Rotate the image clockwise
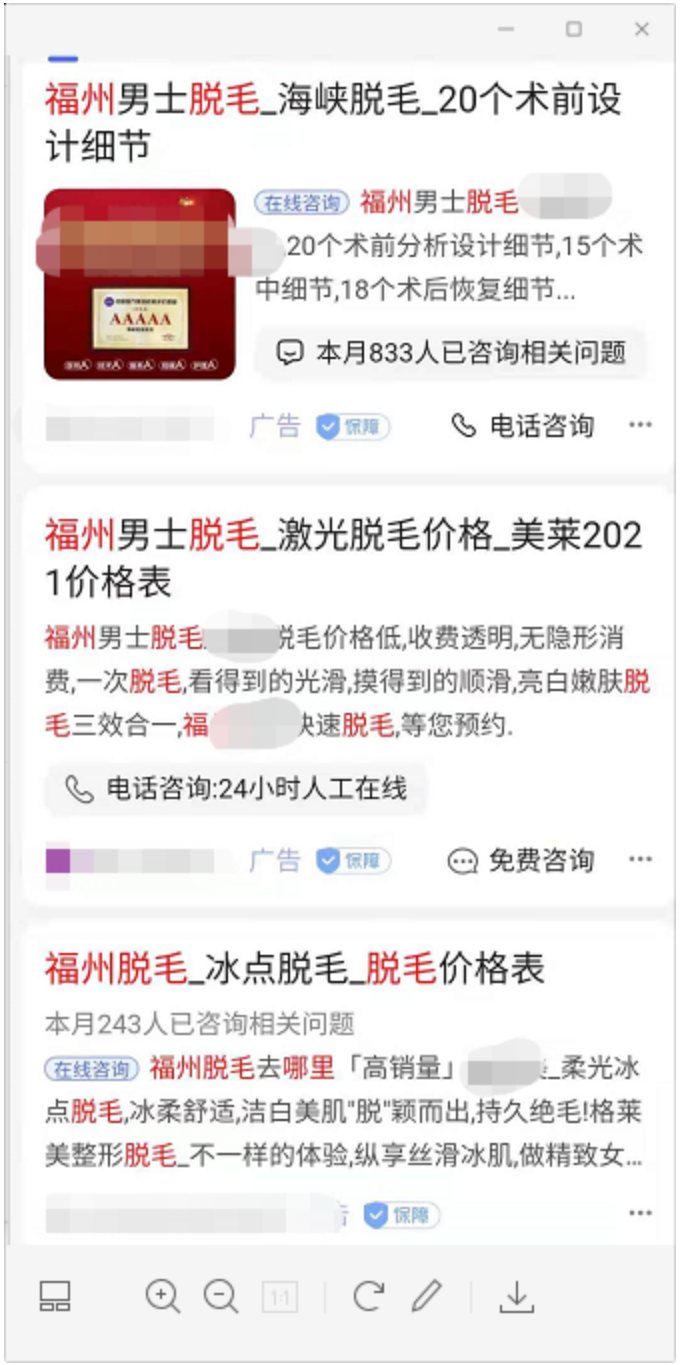The width and height of the screenshot is (680, 1365). coord(368,1297)
